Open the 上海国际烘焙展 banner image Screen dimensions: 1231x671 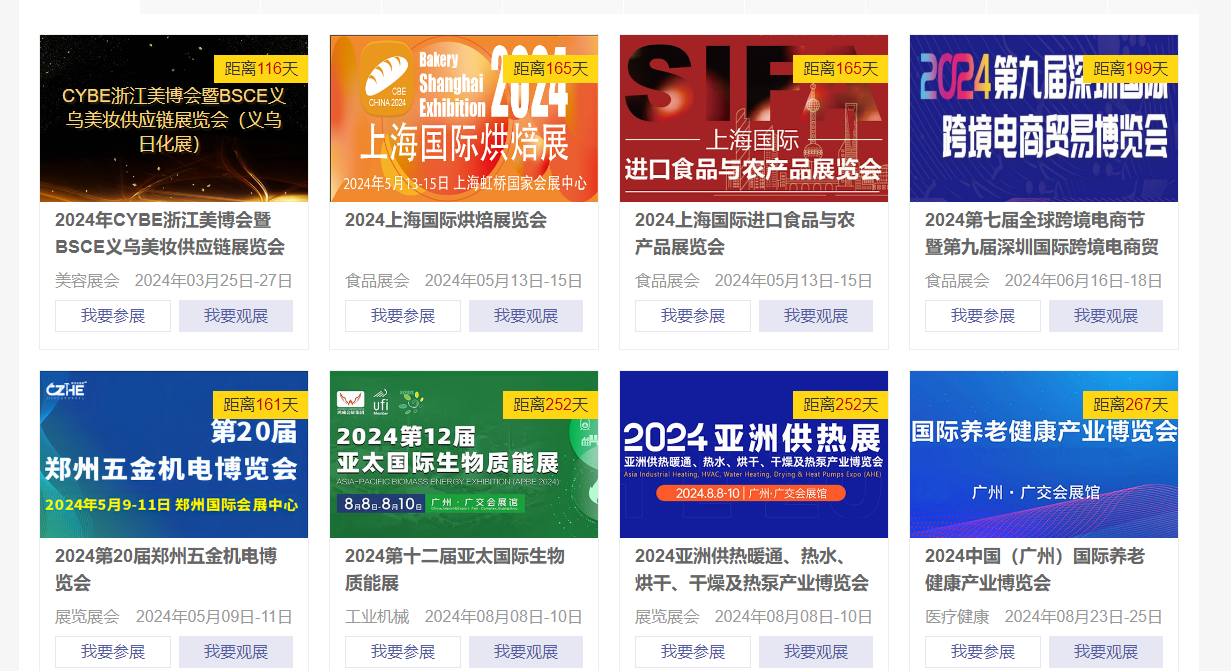coord(463,118)
